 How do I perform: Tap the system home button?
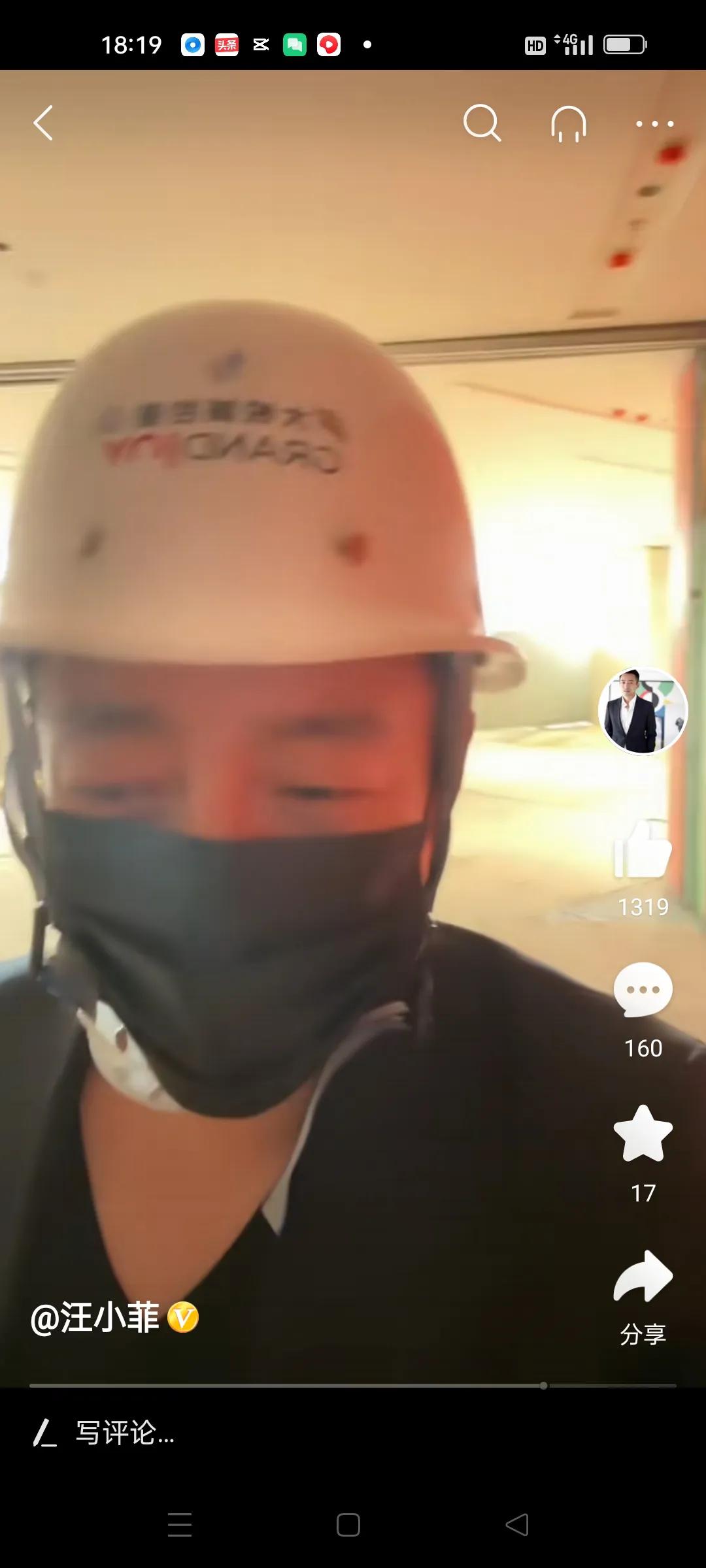(x=348, y=1525)
